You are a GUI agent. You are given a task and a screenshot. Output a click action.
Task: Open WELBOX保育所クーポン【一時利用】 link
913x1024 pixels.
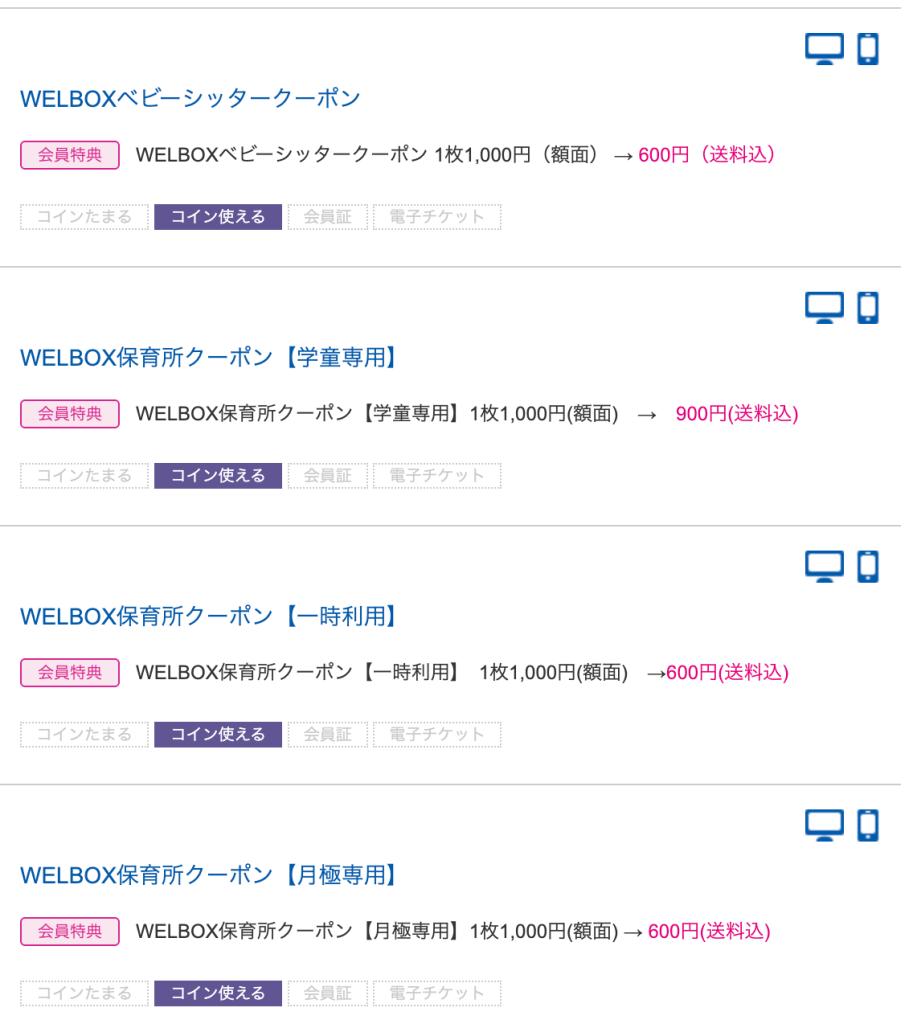click(209, 617)
